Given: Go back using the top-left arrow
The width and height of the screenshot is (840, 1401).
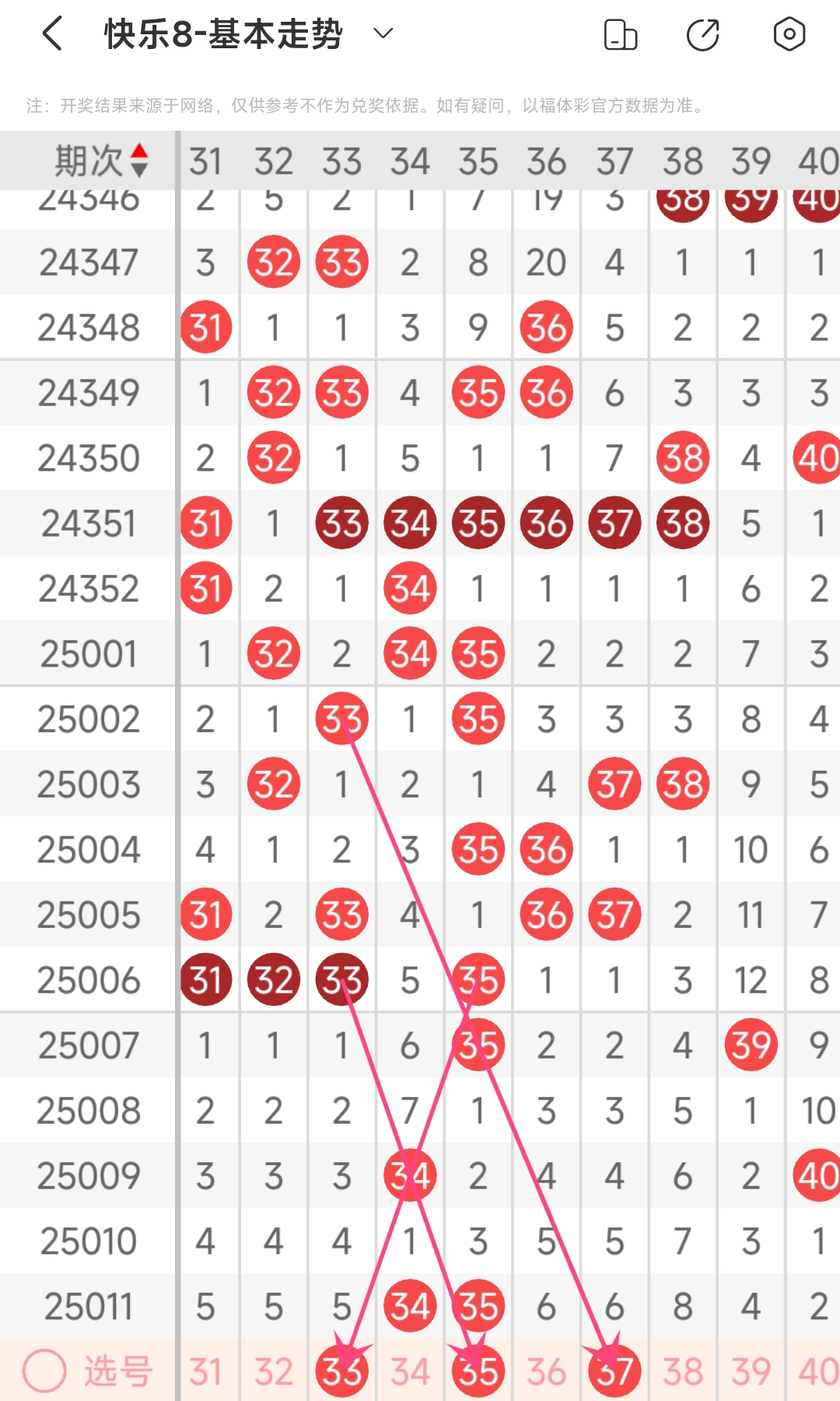Looking at the screenshot, I should pos(52,34).
